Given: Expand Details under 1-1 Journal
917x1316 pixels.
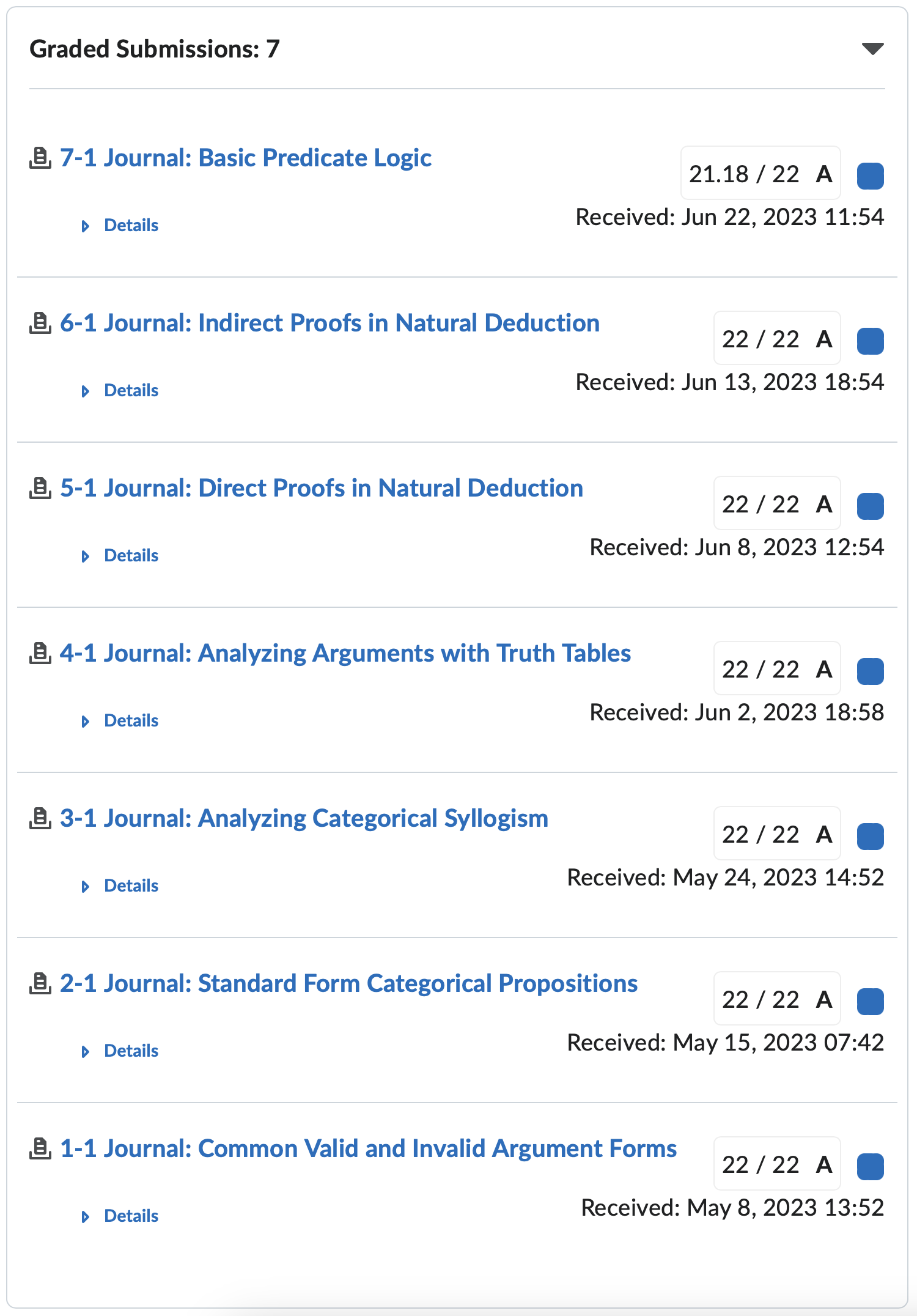Looking at the screenshot, I should [x=130, y=1216].
